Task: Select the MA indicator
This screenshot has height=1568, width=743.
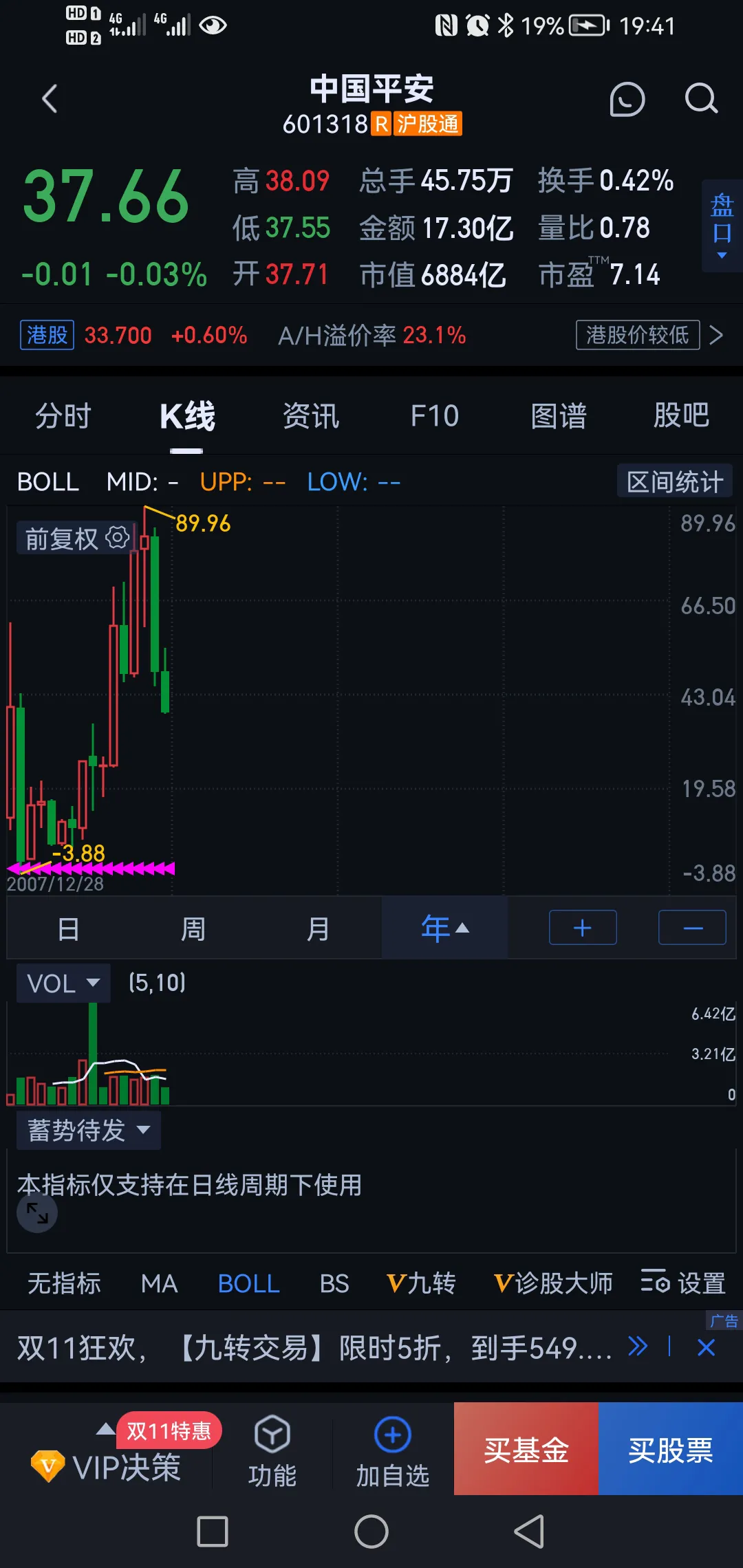Action: click(159, 1283)
